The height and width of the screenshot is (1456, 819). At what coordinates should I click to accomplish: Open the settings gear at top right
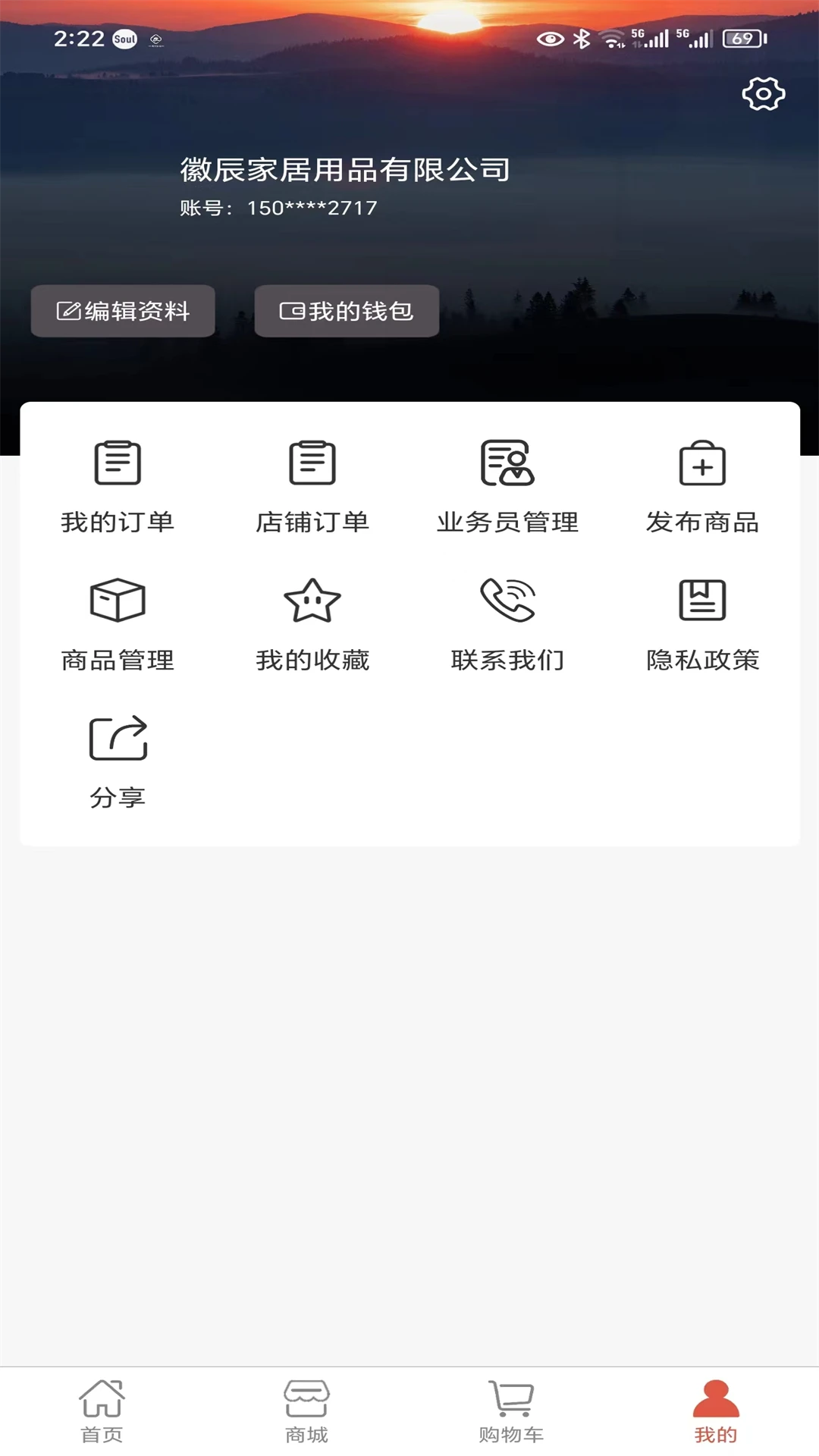tap(764, 93)
